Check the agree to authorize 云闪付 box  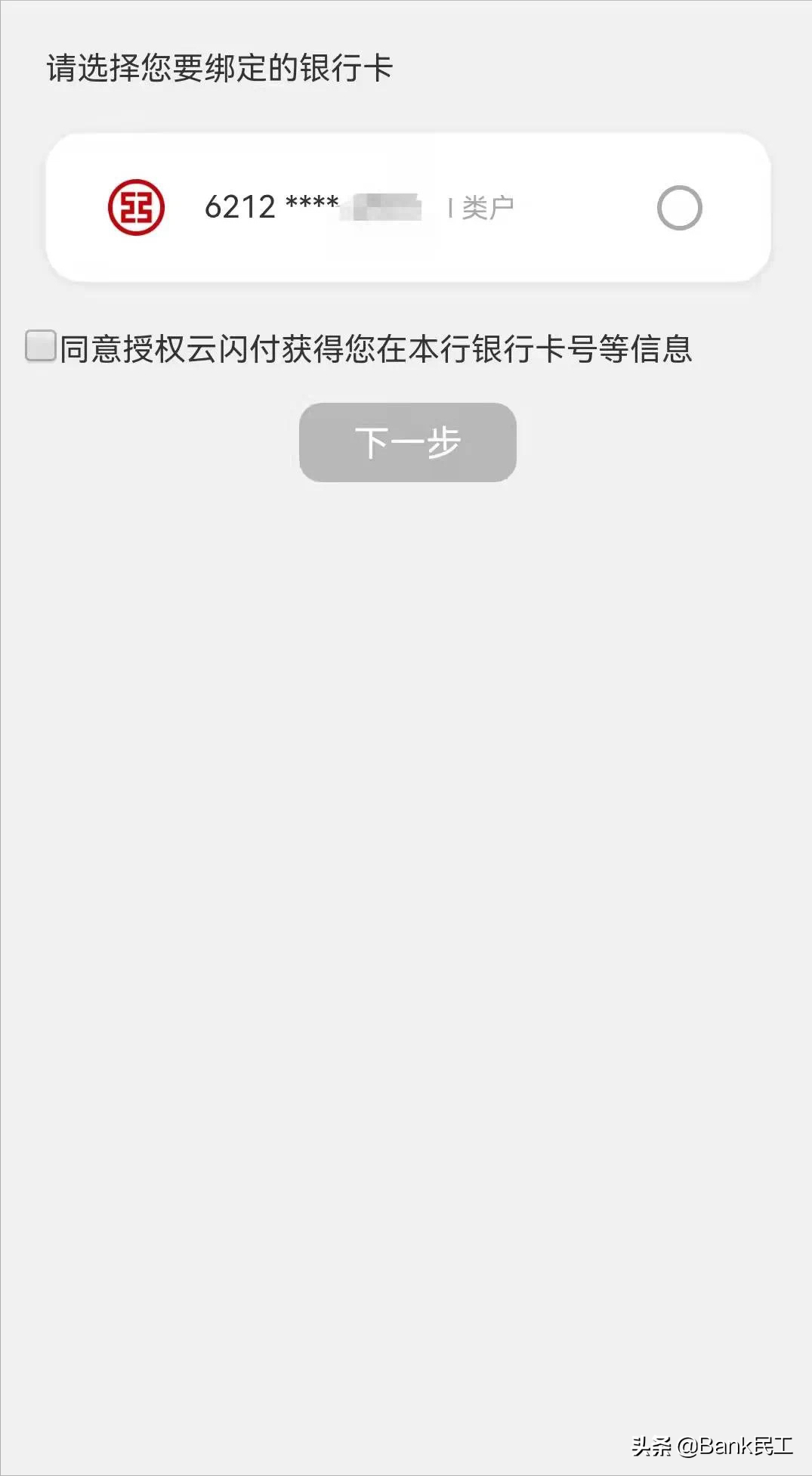[x=41, y=347]
